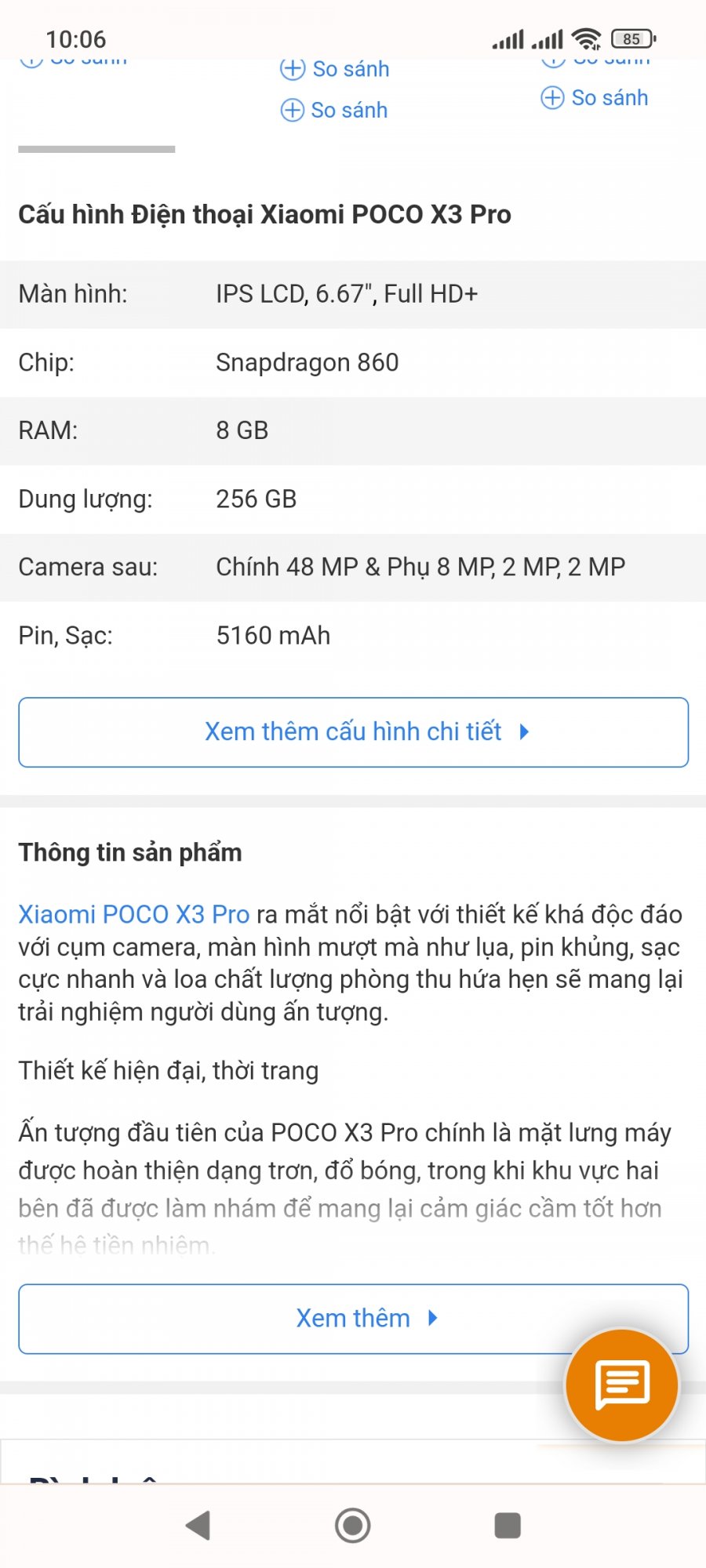Screen dimensions: 706x1568
Task: Open the Xiaomi POCO X3 Pro link
Action: (x=133, y=914)
